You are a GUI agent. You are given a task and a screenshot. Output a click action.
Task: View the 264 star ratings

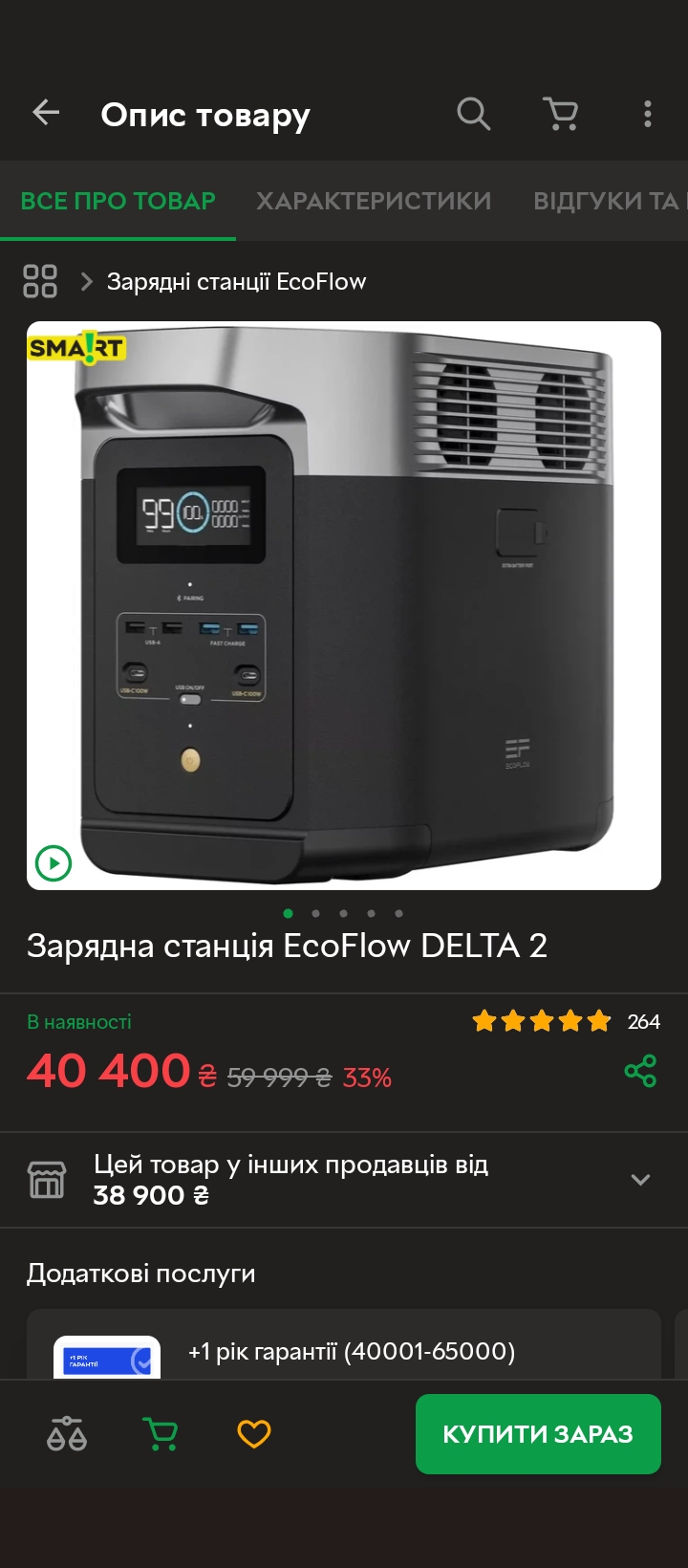564,1021
